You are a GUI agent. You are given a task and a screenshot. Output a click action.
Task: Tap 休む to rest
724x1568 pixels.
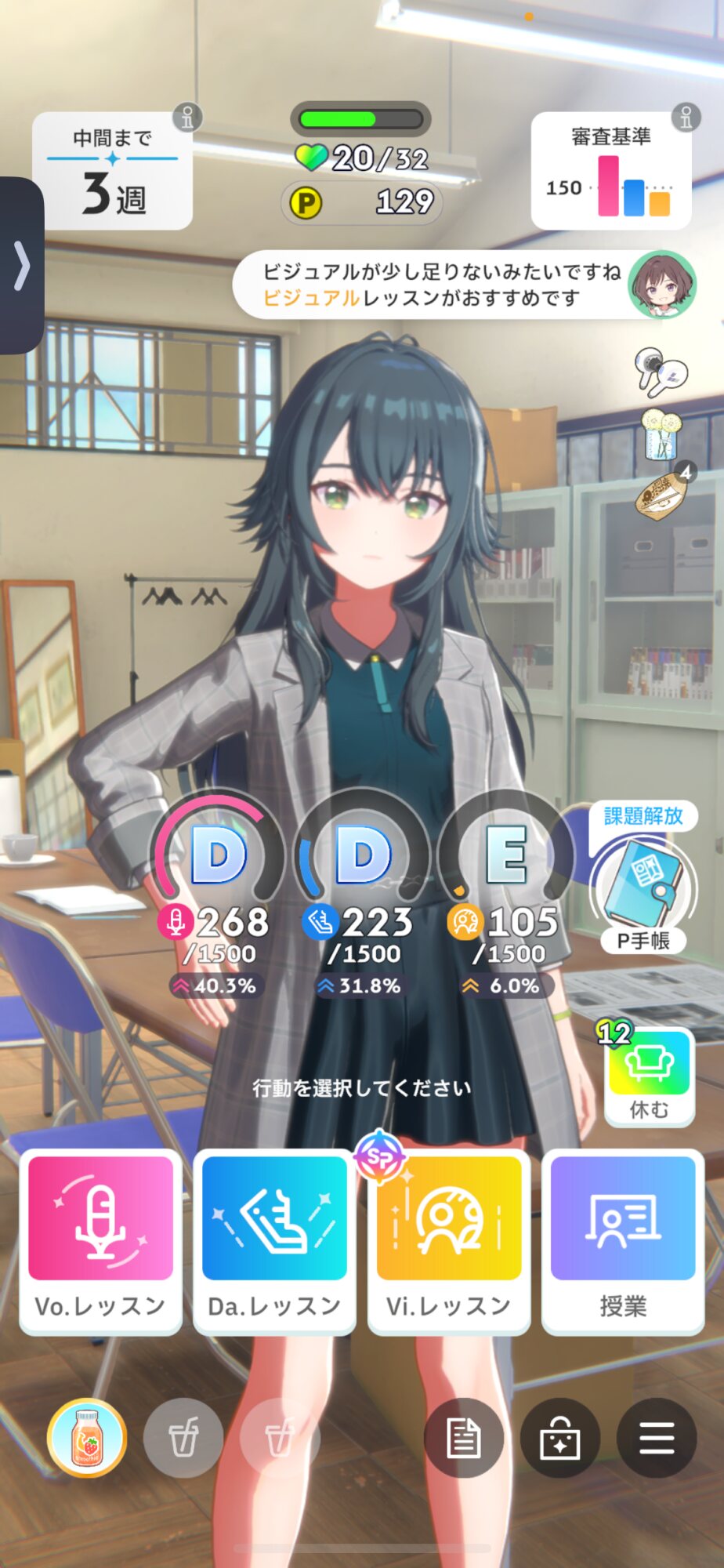(x=649, y=1077)
